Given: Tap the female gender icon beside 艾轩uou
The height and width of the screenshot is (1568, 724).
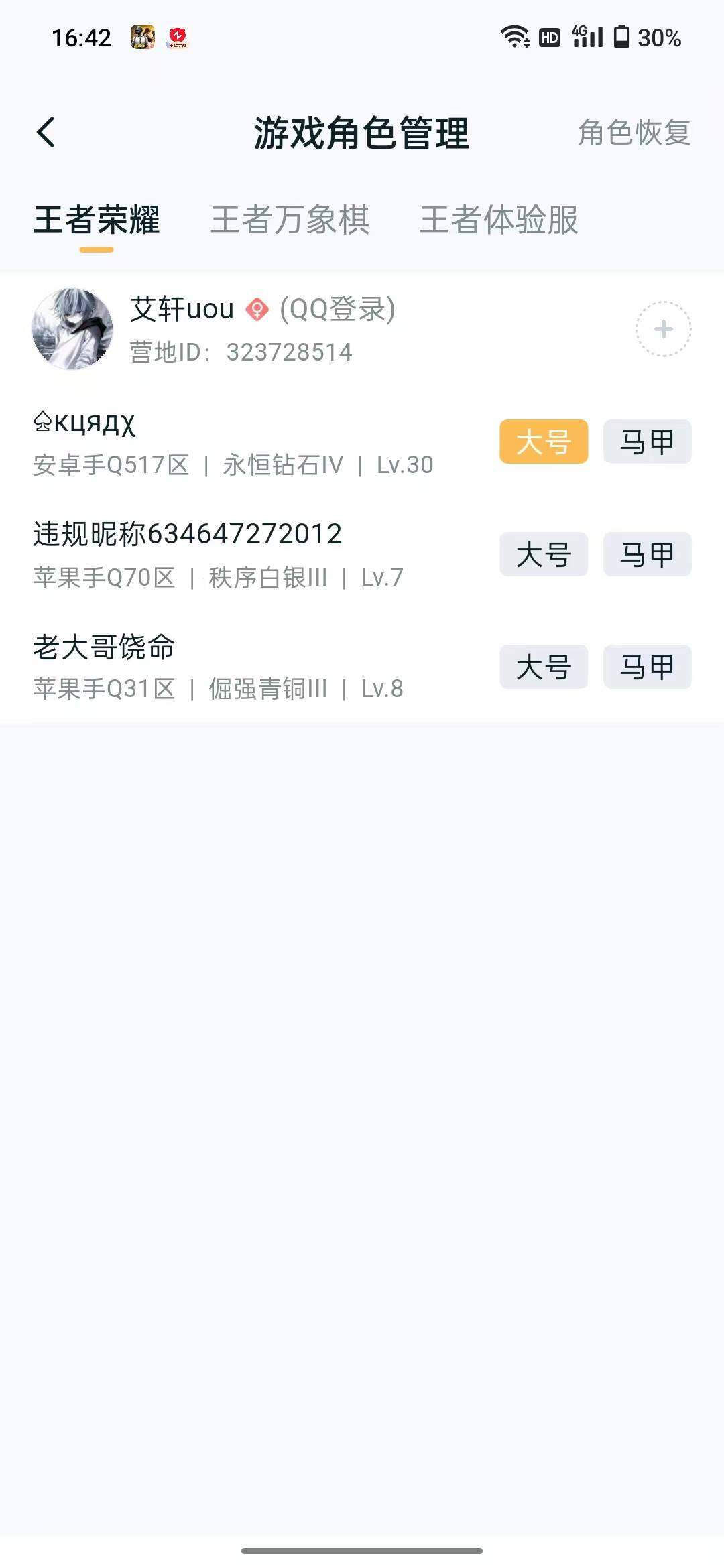Looking at the screenshot, I should [257, 309].
